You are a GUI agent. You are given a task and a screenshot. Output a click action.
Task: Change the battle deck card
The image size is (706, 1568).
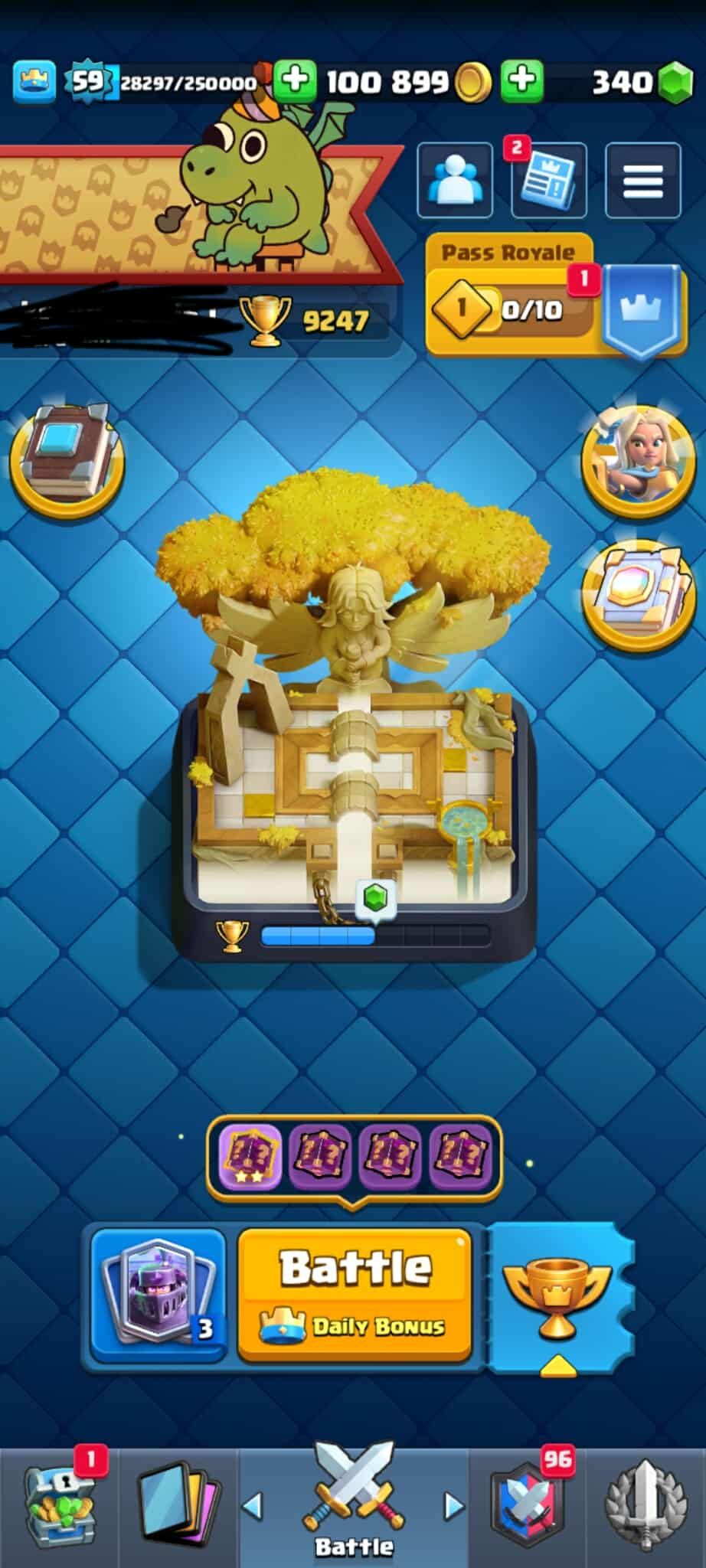[158, 1295]
